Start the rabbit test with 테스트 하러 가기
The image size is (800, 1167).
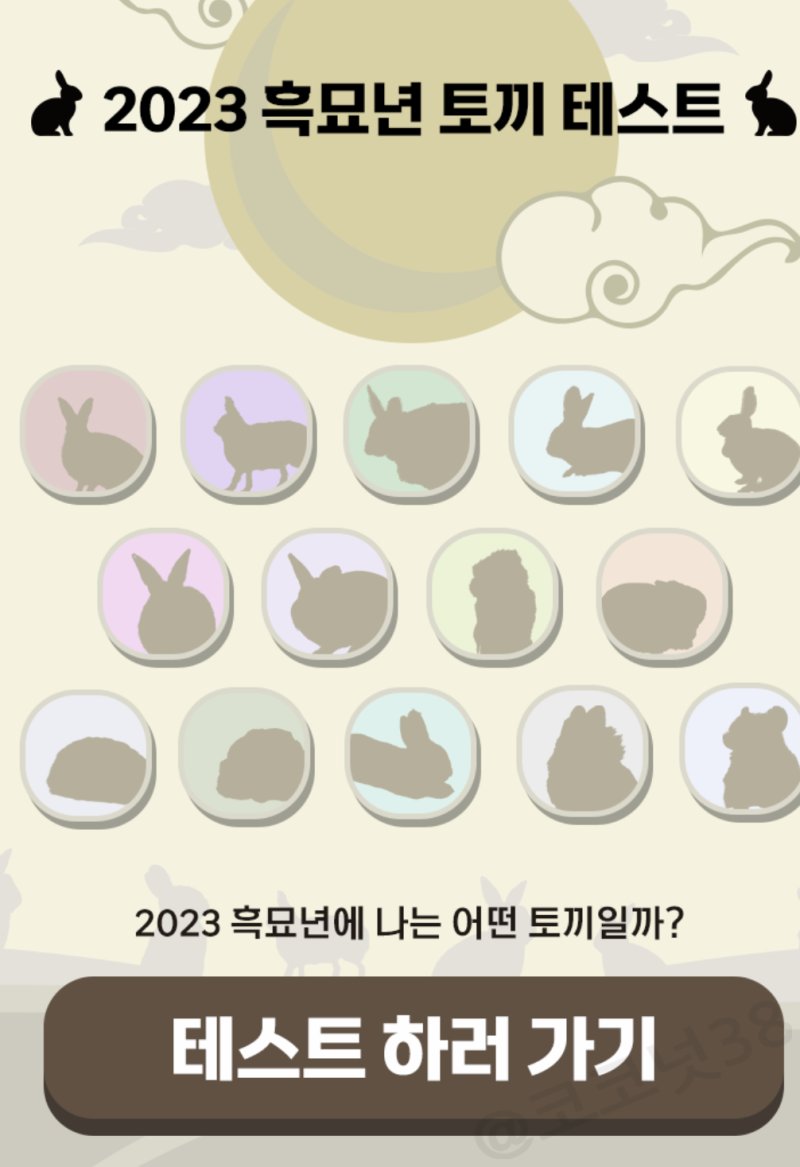pos(412,1050)
